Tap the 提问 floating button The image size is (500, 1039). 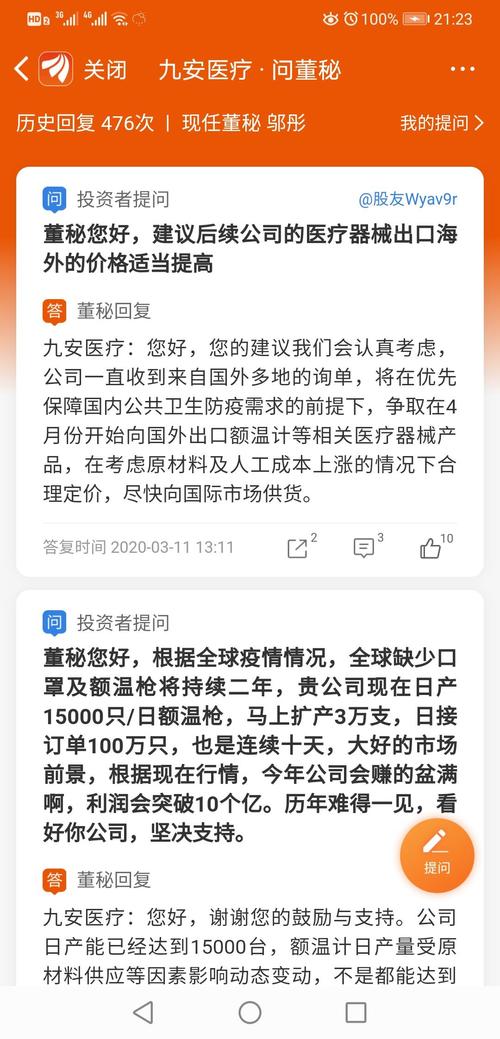(437, 855)
